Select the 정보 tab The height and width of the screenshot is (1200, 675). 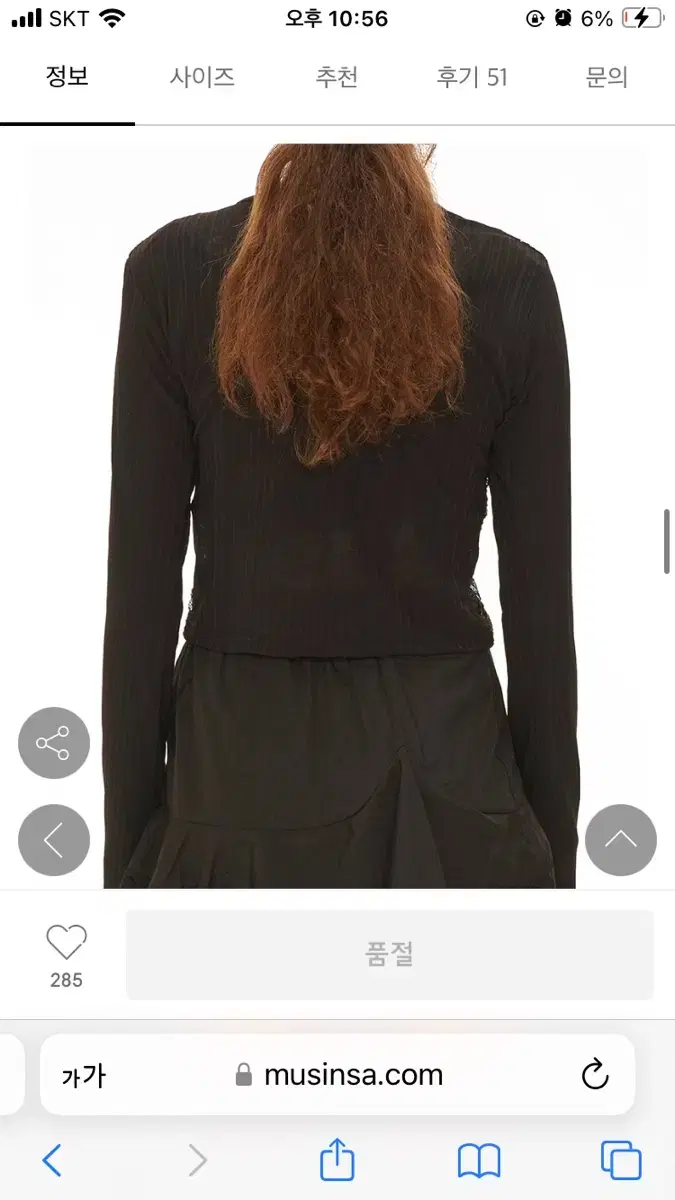[67, 78]
